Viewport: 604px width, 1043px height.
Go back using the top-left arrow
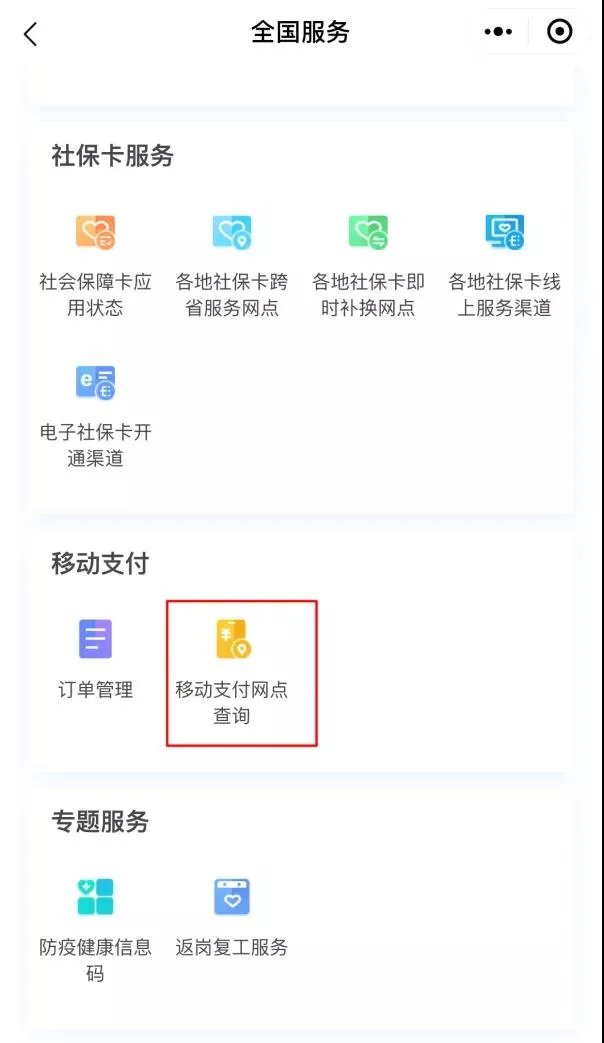tap(31, 34)
